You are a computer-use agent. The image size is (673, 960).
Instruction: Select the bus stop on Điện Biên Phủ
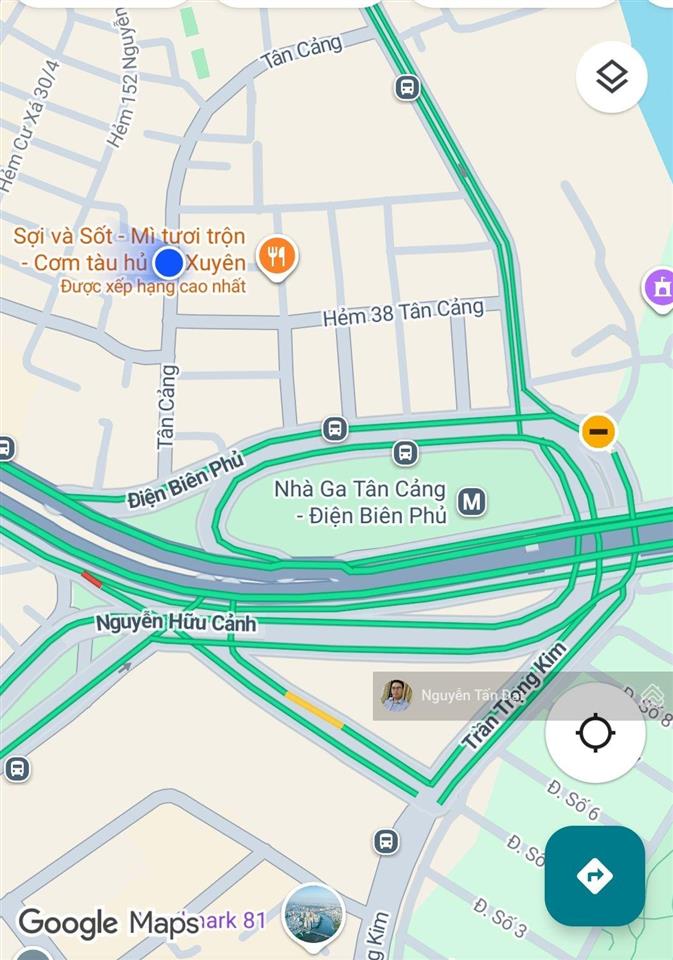(335, 430)
